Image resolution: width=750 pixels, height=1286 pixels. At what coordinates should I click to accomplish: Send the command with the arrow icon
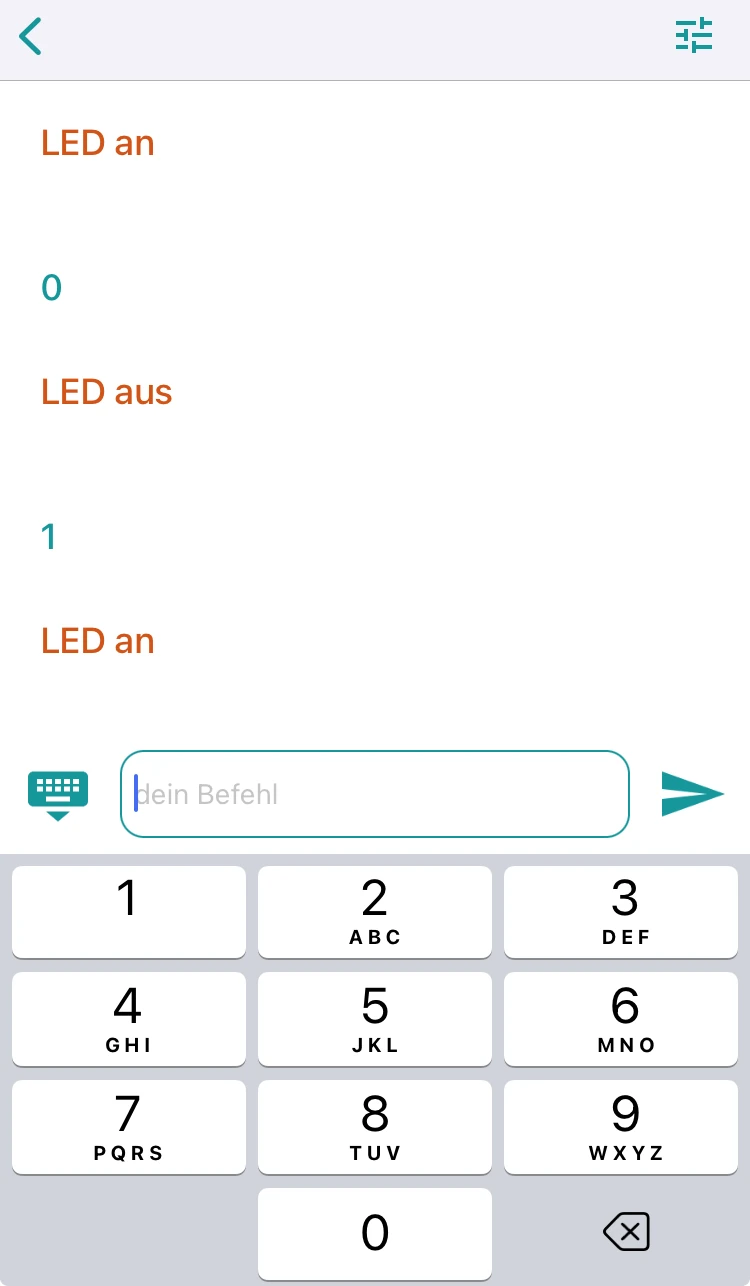[692, 794]
